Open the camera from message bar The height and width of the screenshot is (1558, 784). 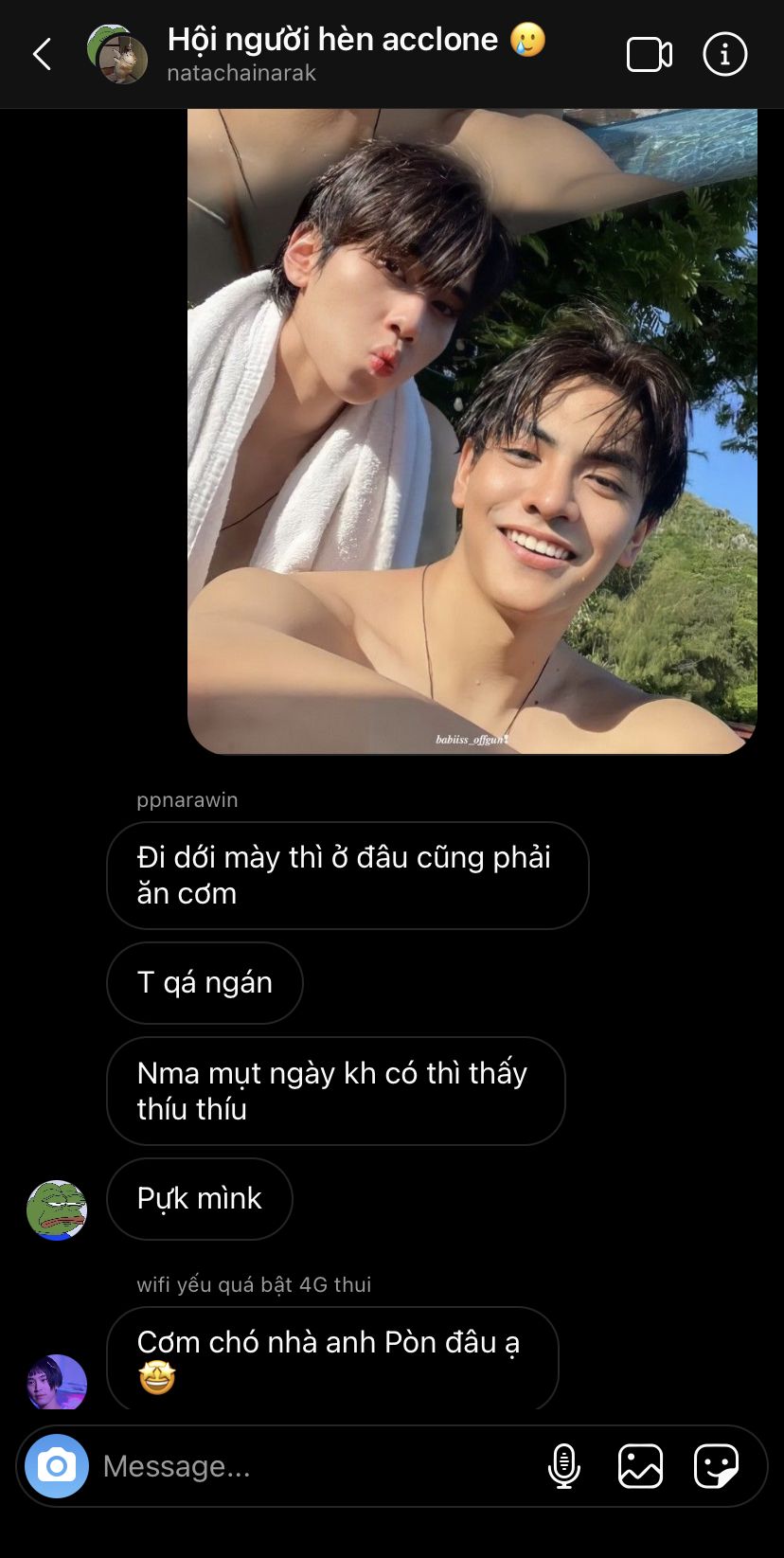pyautogui.click(x=57, y=1466)
